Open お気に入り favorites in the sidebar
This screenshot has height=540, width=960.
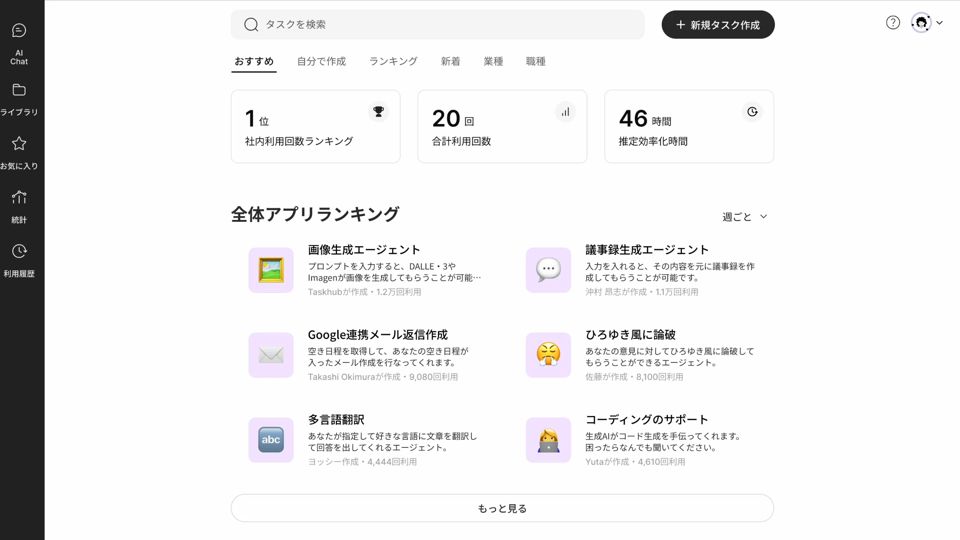click(x=19, y=153)
